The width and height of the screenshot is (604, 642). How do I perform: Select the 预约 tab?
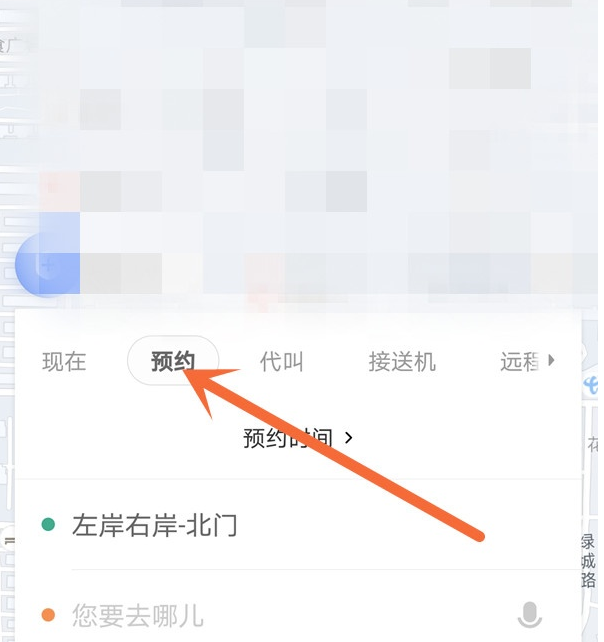click(x=172, y=361)
